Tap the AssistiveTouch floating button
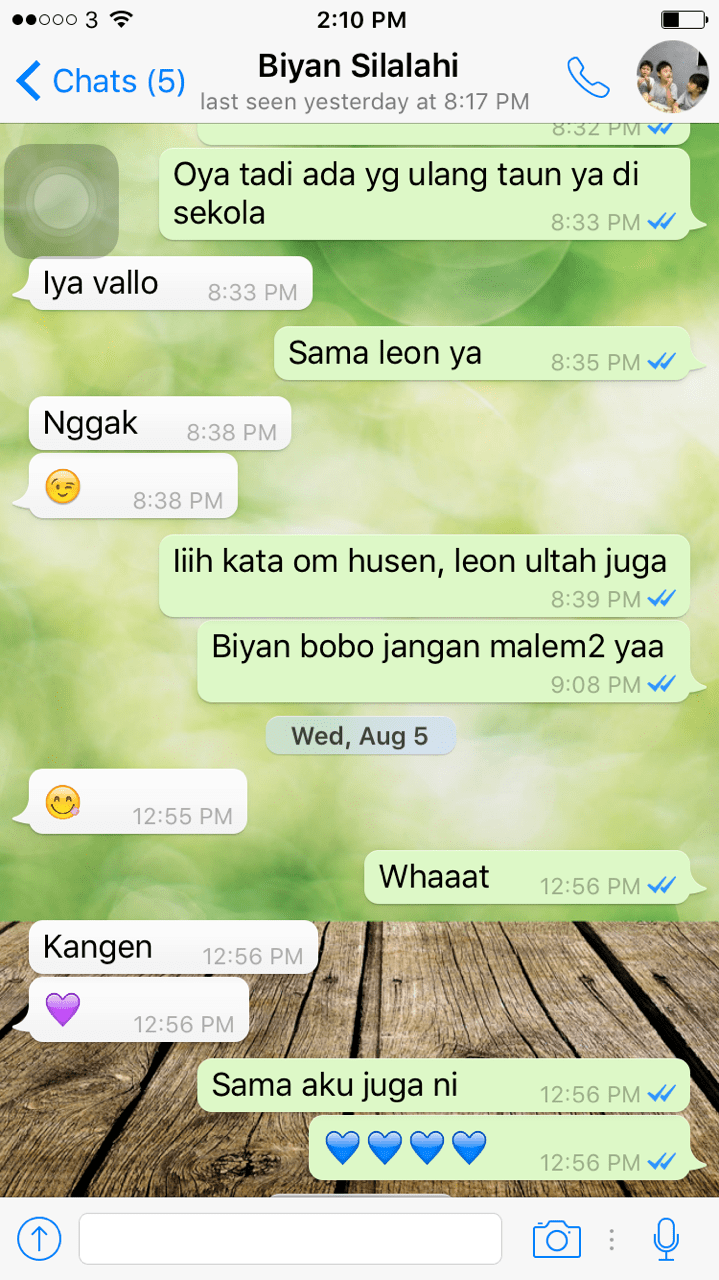The image size is (719, 1280). pos(62,201)
